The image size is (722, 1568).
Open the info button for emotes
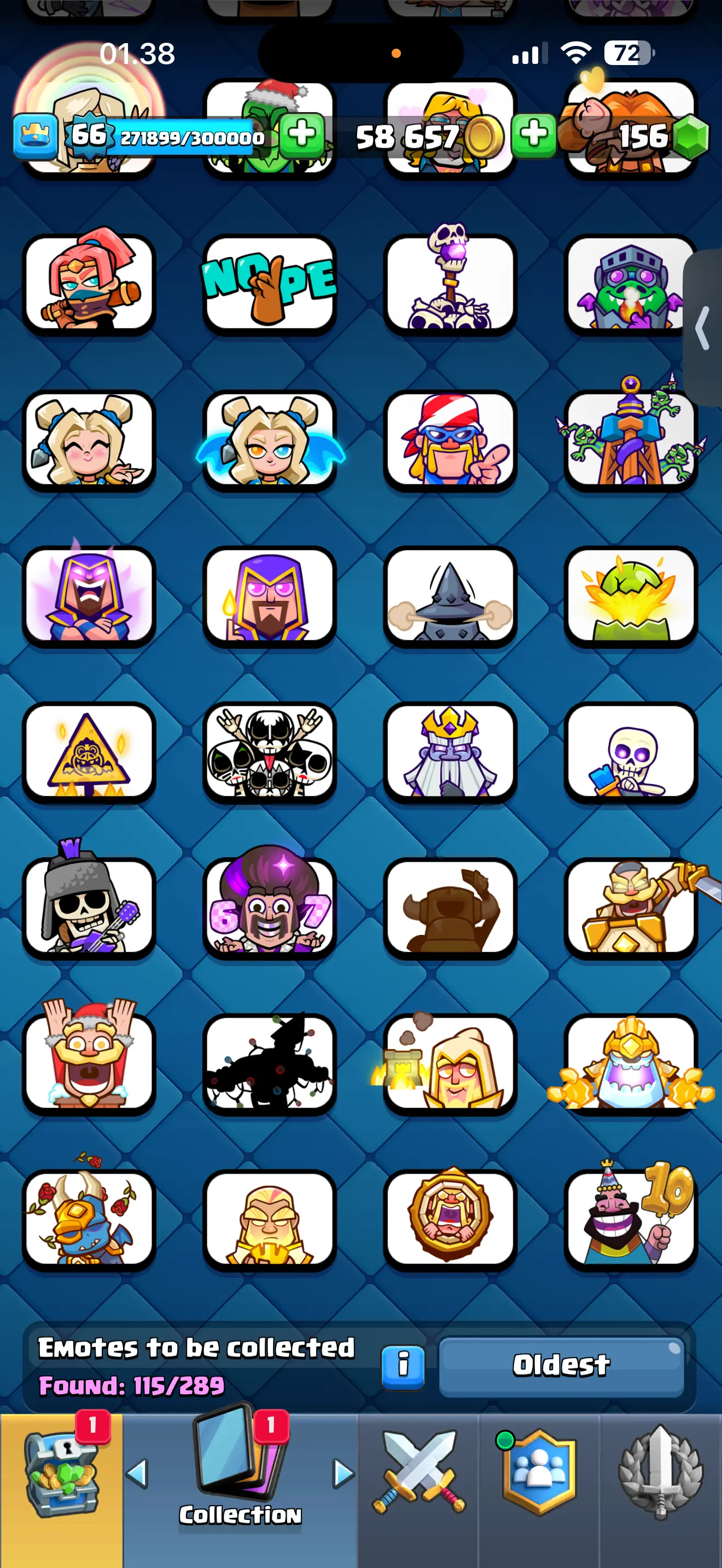click(x=403, y=1367)
